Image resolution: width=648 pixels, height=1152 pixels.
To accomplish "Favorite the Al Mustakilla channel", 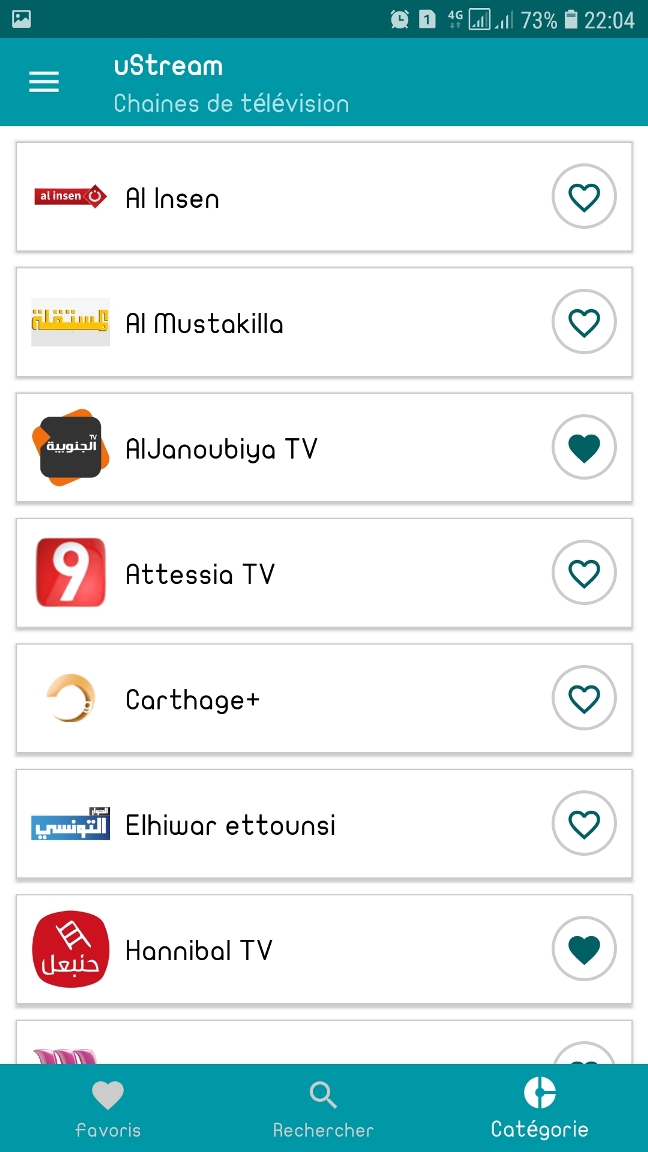I will click(x=584, y=322).
